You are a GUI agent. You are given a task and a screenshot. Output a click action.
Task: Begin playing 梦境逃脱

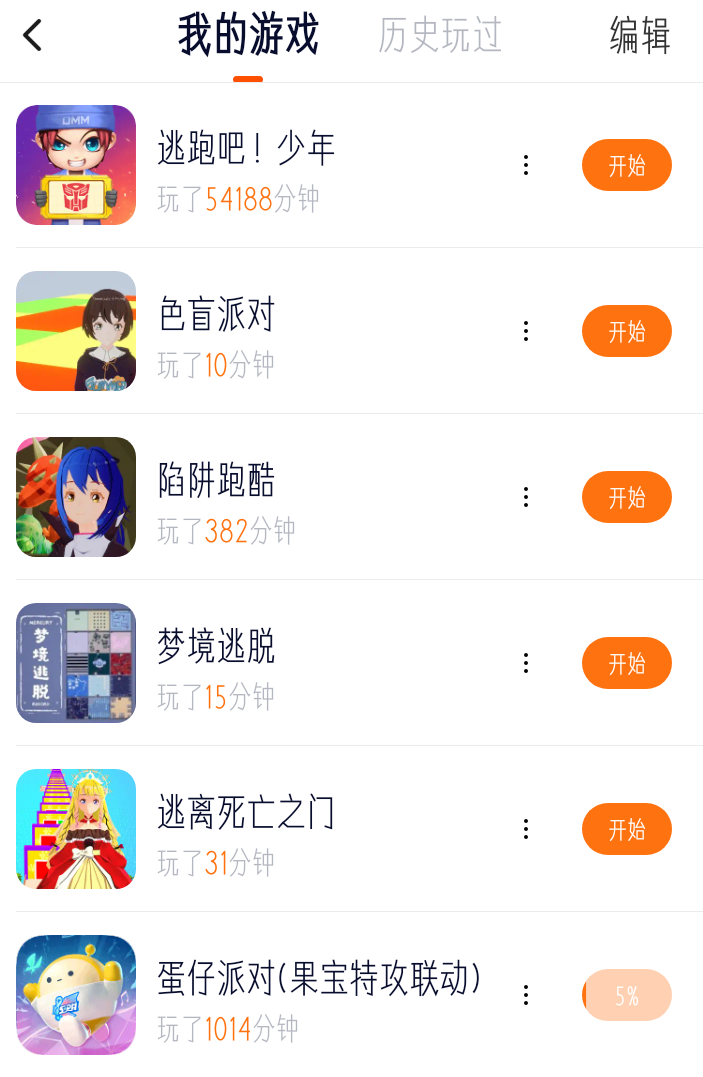(626, 663)
